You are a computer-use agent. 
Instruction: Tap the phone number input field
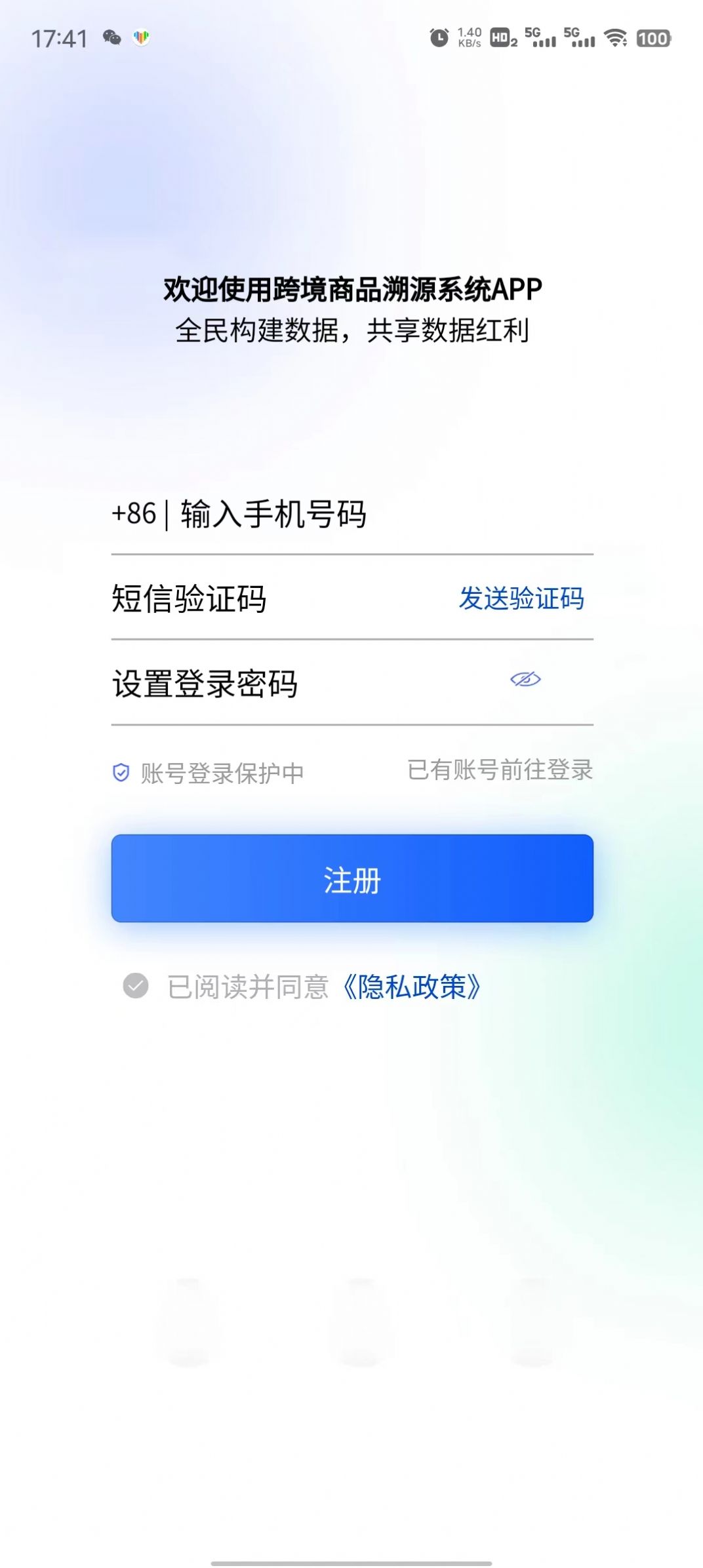click(x=367, y=515)
